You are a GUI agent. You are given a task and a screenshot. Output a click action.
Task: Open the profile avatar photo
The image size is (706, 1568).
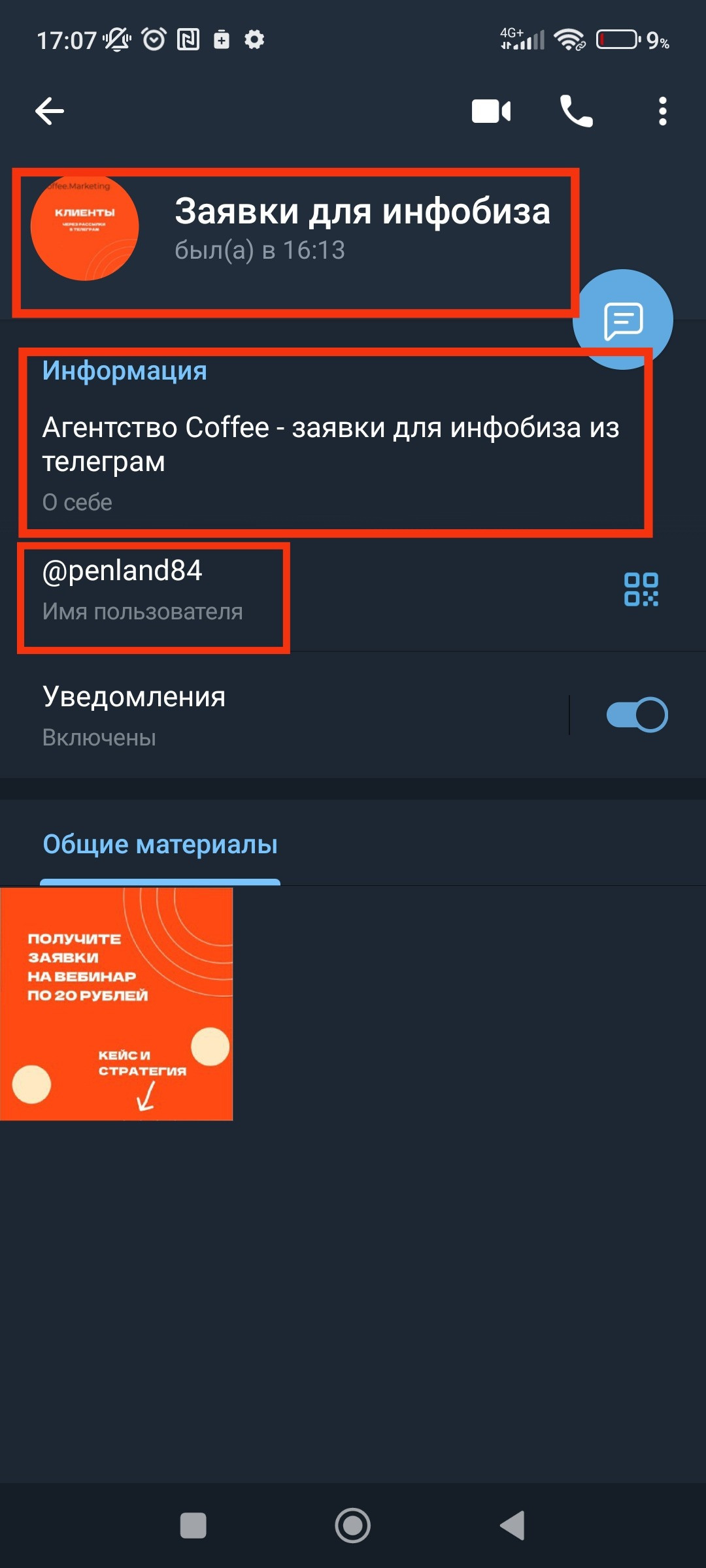(85, 227)
